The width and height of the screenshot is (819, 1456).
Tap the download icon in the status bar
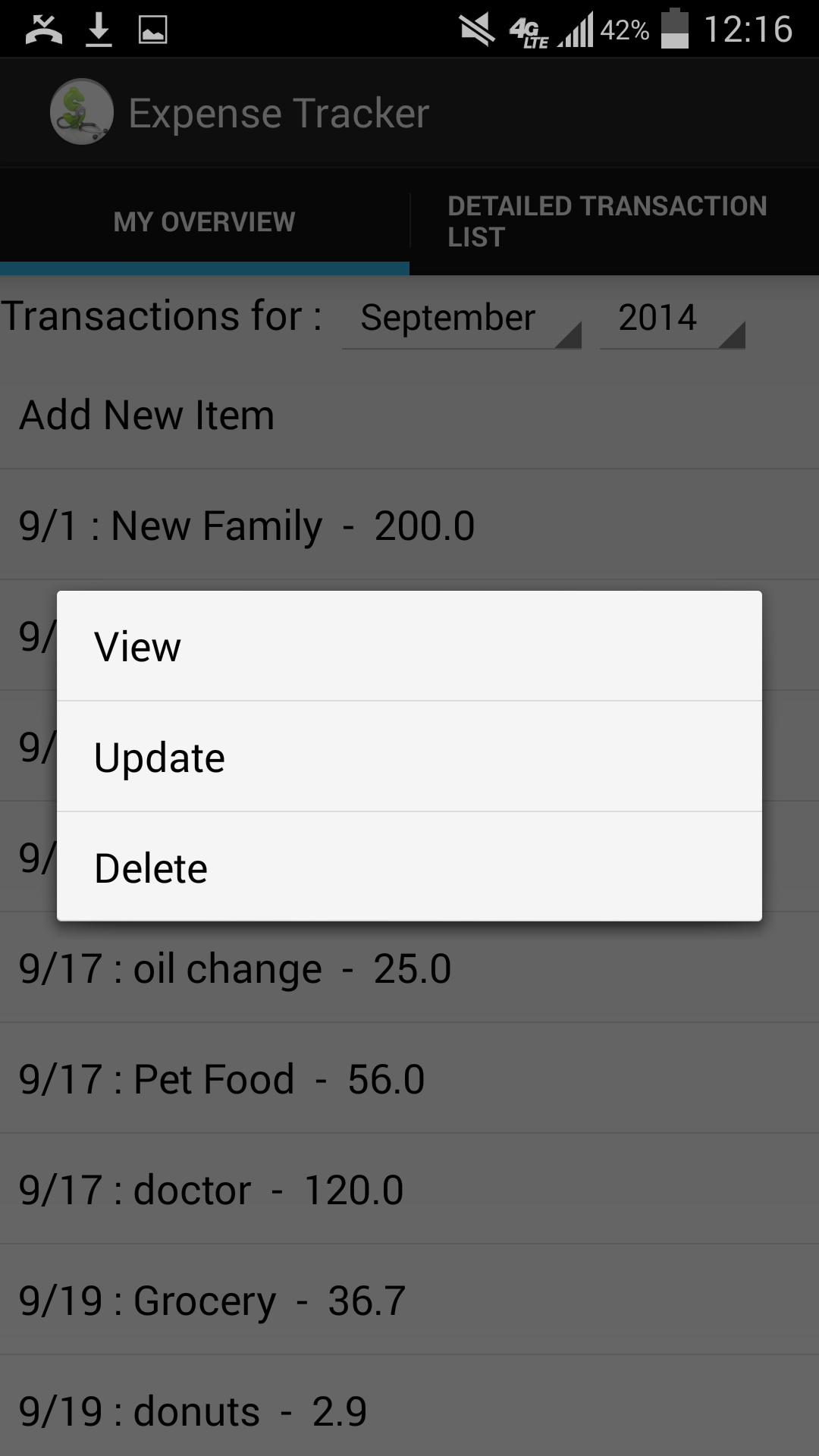pos(99,29)
